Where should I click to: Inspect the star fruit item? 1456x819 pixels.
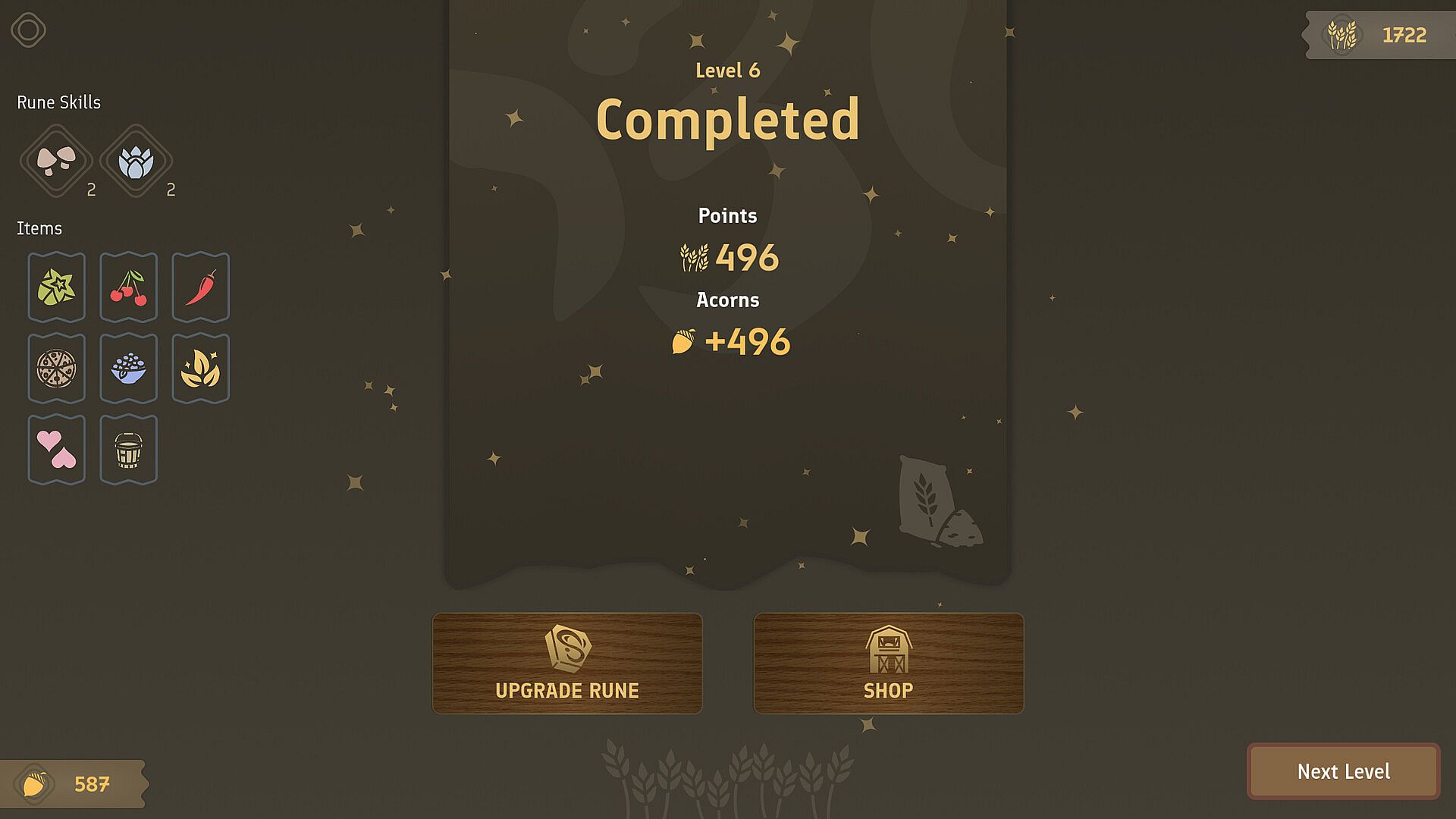[x=57, y=287]
